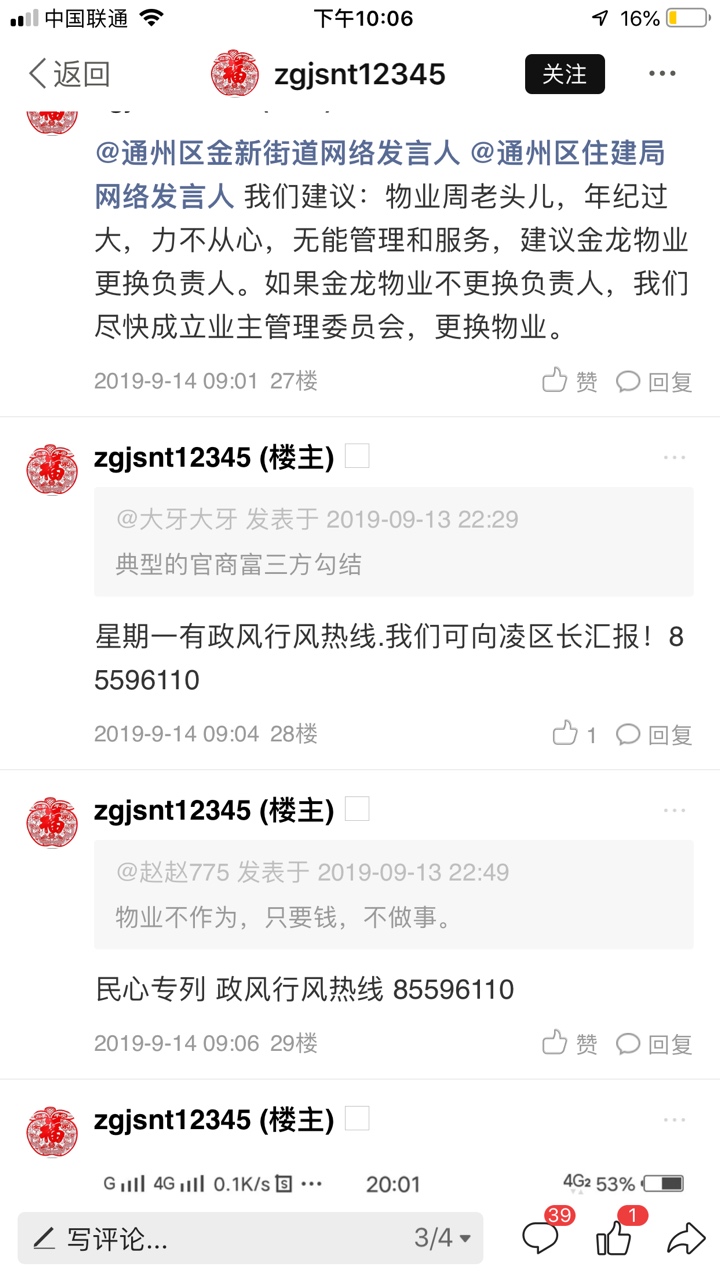Open the 通州区住建局网络发言人 mention
The width and height of the screenshot is (720, 1280).
566,153
